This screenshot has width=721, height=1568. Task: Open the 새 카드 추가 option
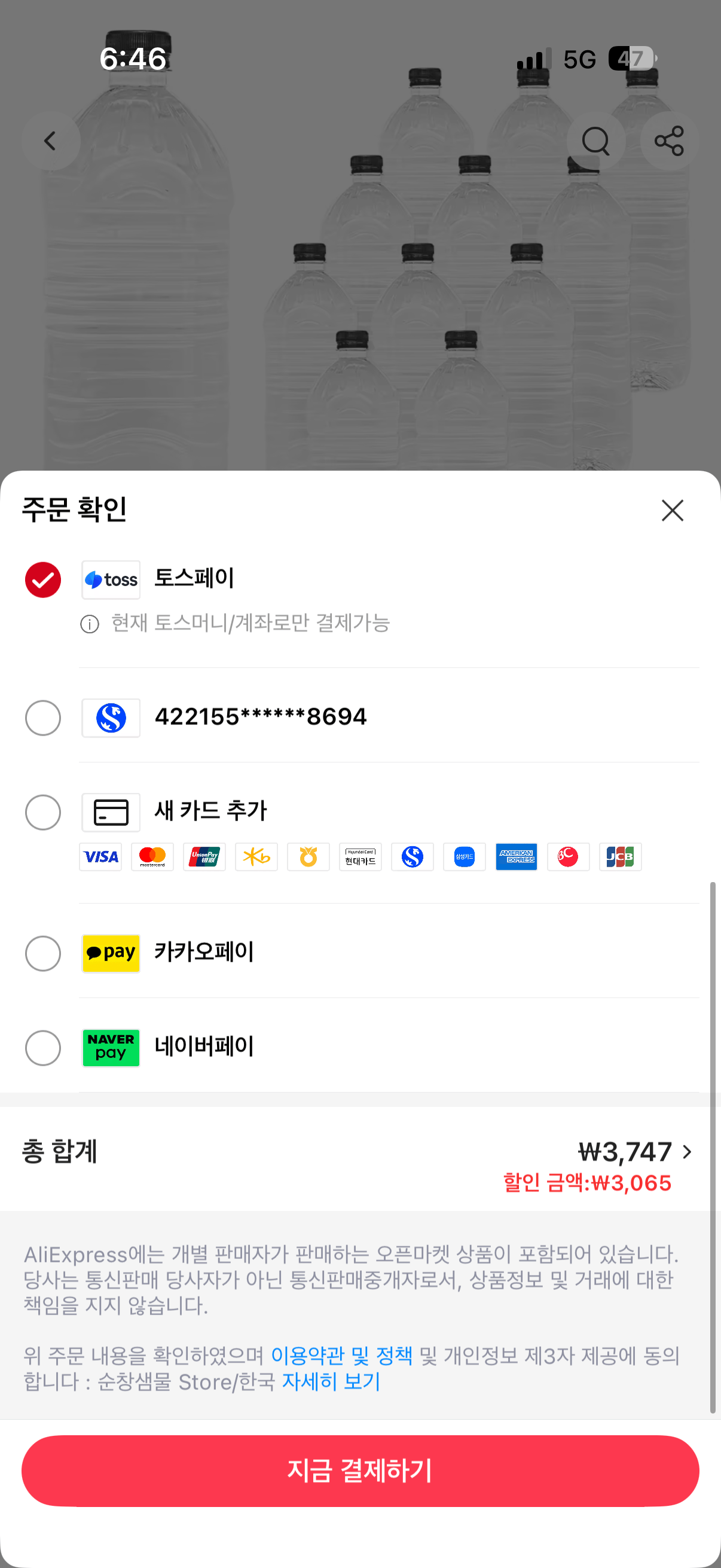[42, 813]
